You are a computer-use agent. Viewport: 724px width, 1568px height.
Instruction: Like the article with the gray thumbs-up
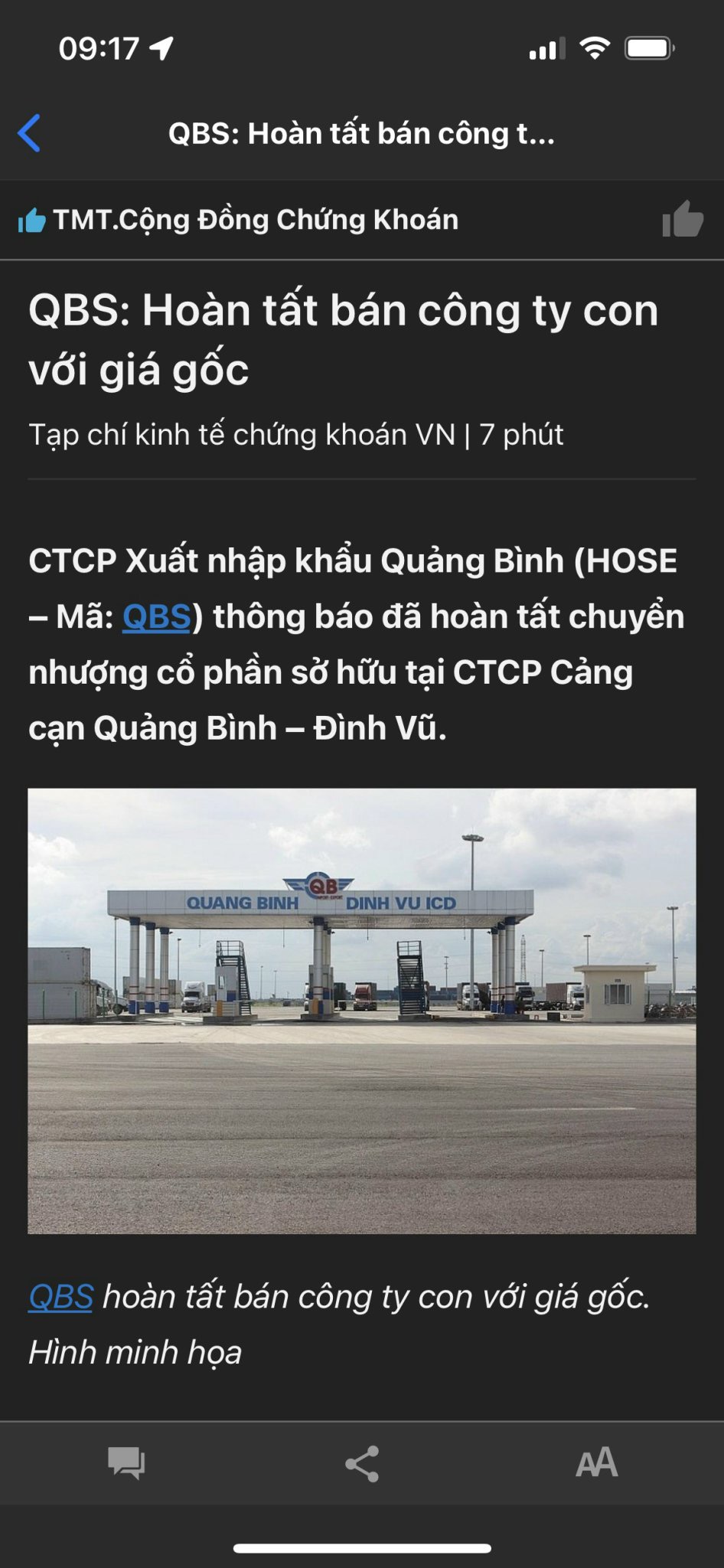tap(682, 220)
